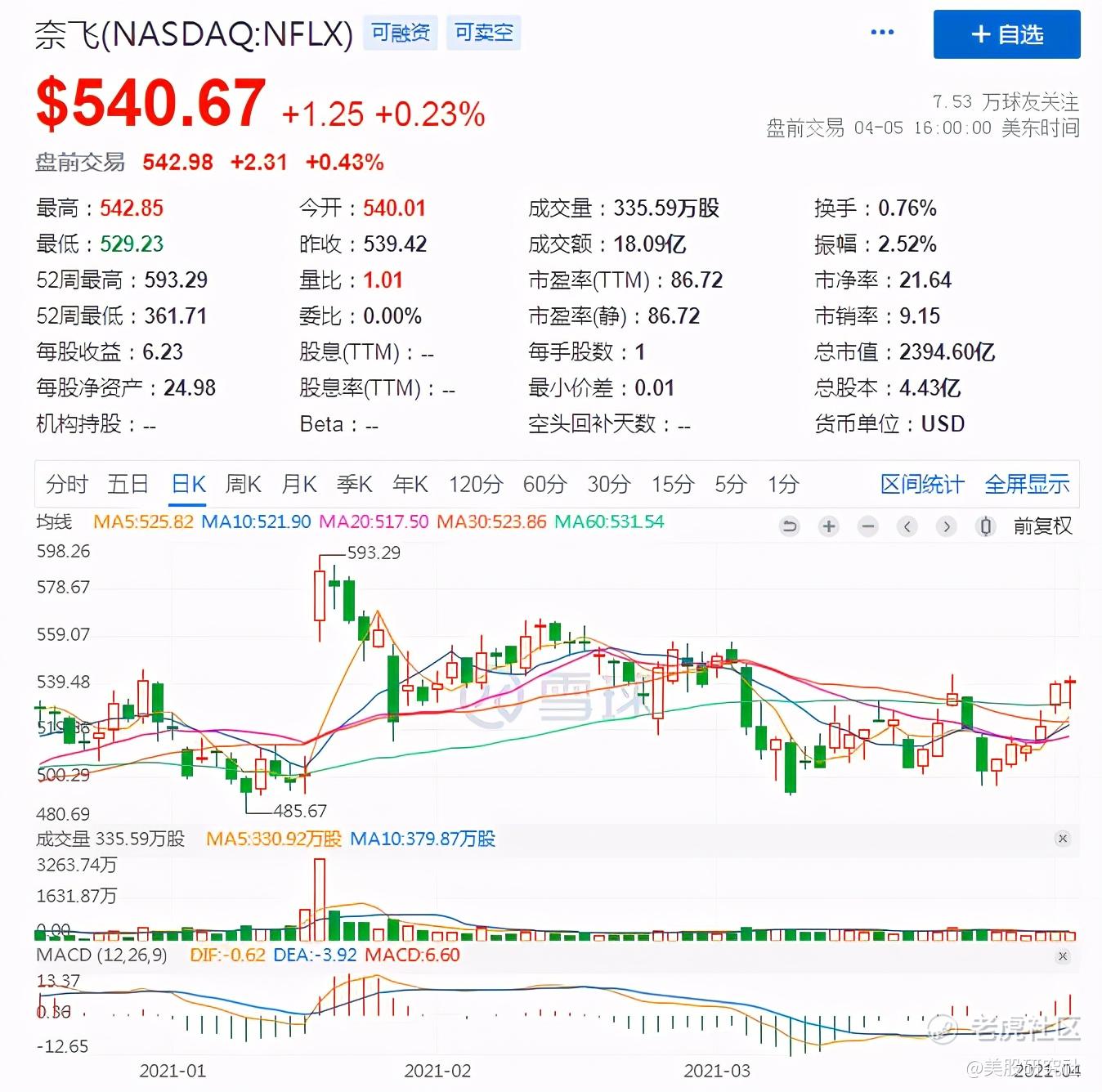The image size is (1102, 1092).
Task: Open 全屏显示 fullscreen chart view
Action: (x=1027, y=484)
